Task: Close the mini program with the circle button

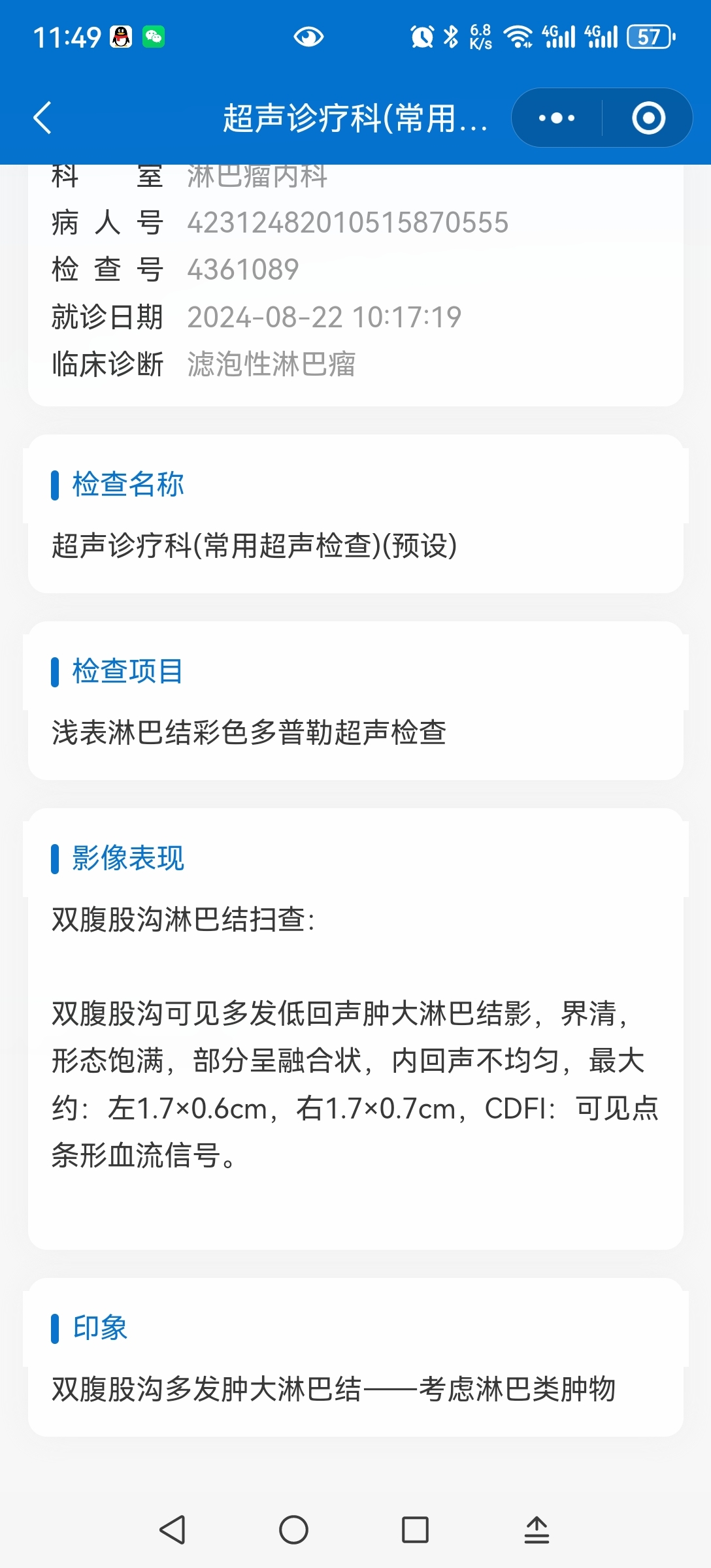Action: [648, 118]
